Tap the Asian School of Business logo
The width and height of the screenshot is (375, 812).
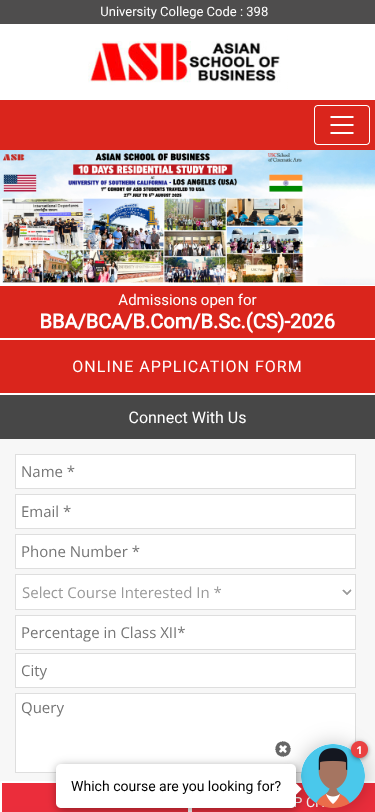185,62
